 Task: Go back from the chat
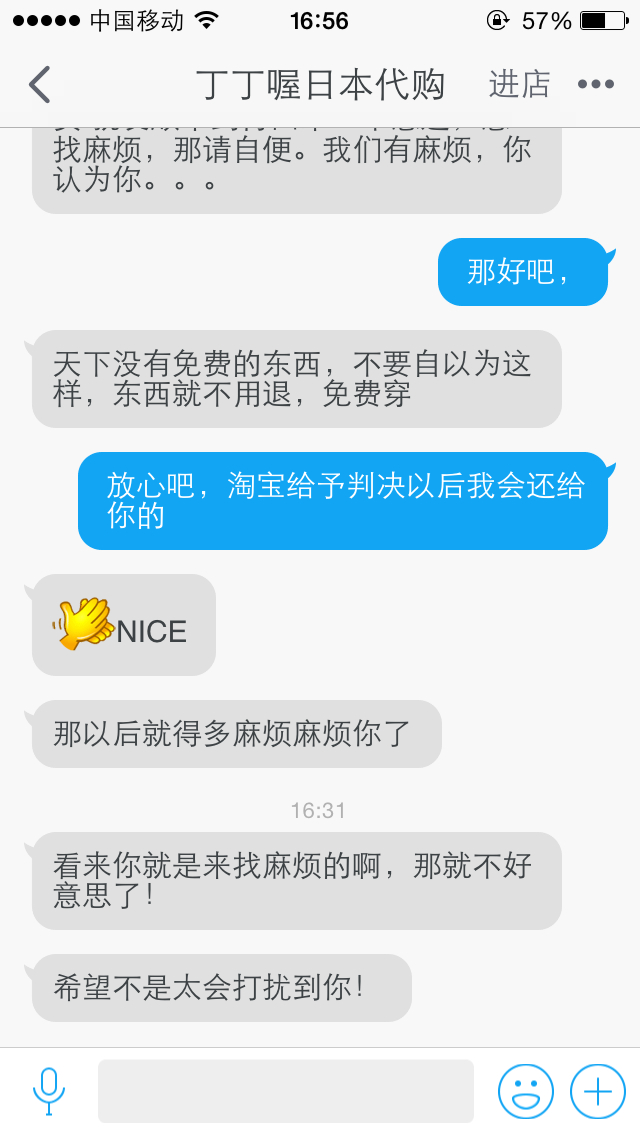40,85
